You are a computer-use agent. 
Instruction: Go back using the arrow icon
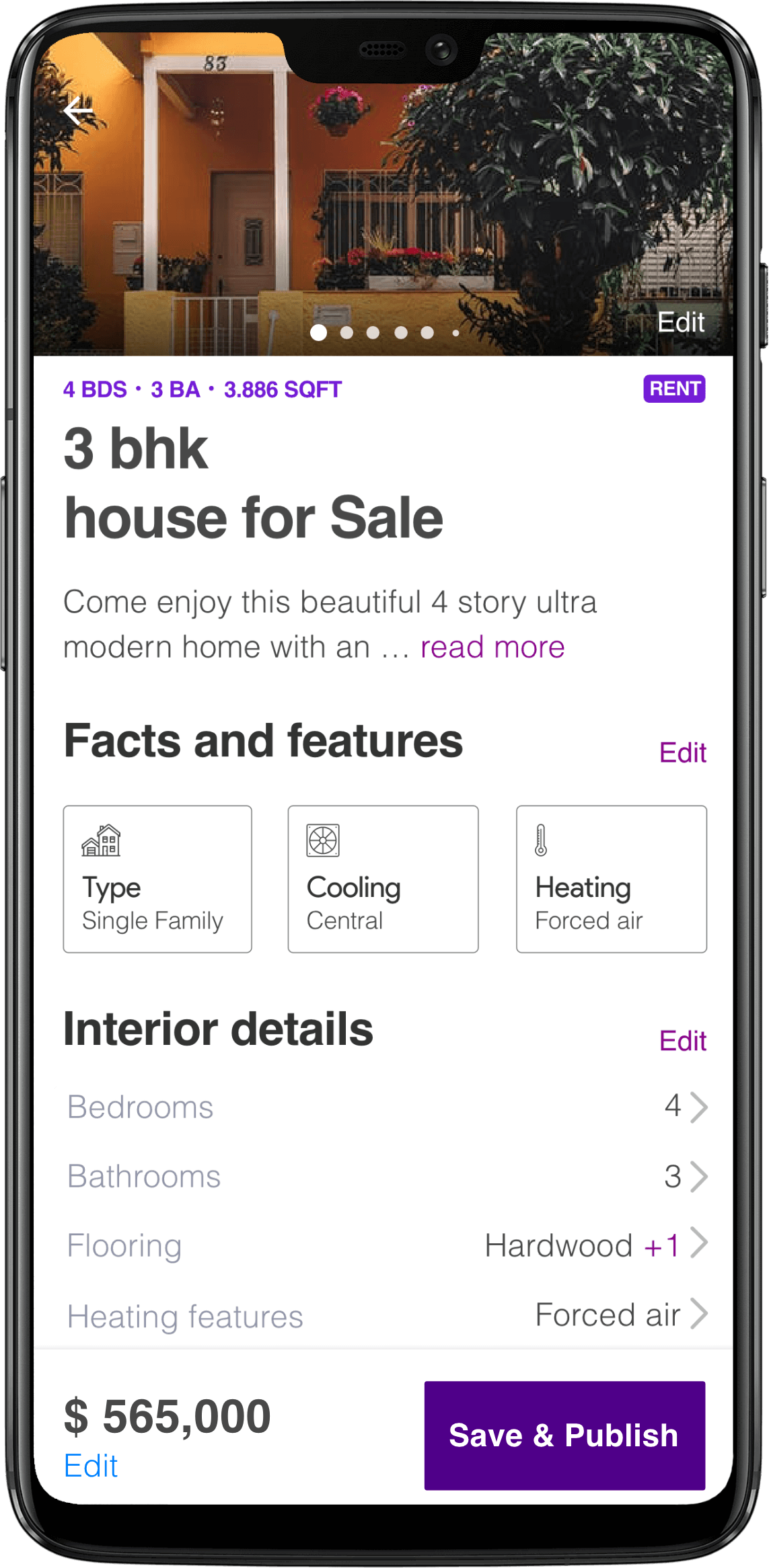[x=78, y=110]
